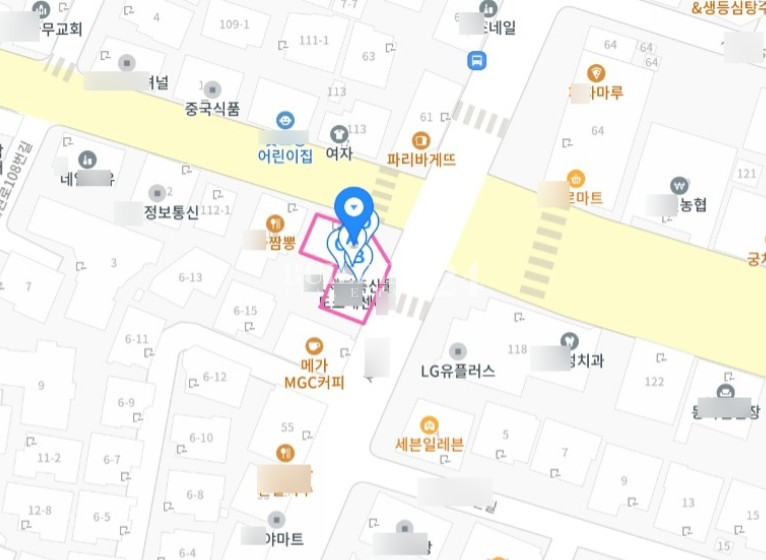Open the 파리바게뜨 bakery place marker
Viewport: 766px width, 560px height.
coord(421,141)
